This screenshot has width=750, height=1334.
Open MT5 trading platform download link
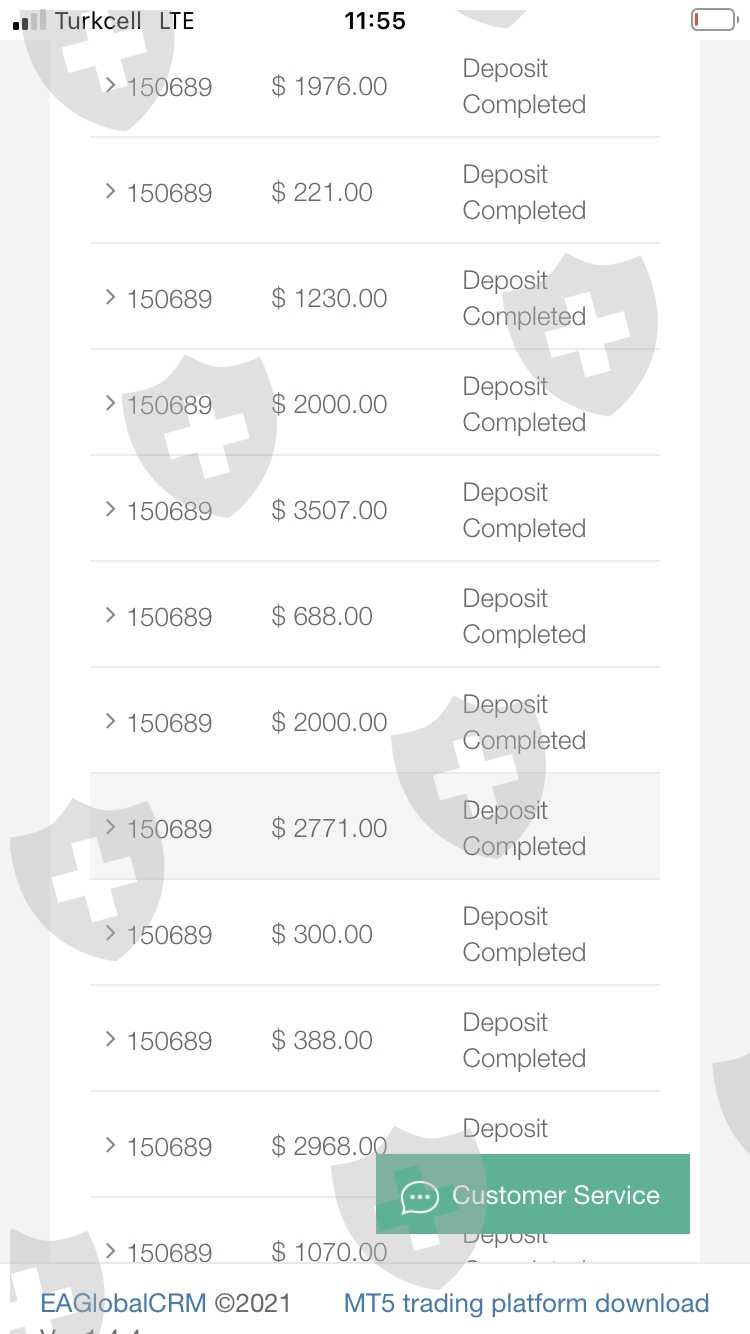click(526, 1303)
